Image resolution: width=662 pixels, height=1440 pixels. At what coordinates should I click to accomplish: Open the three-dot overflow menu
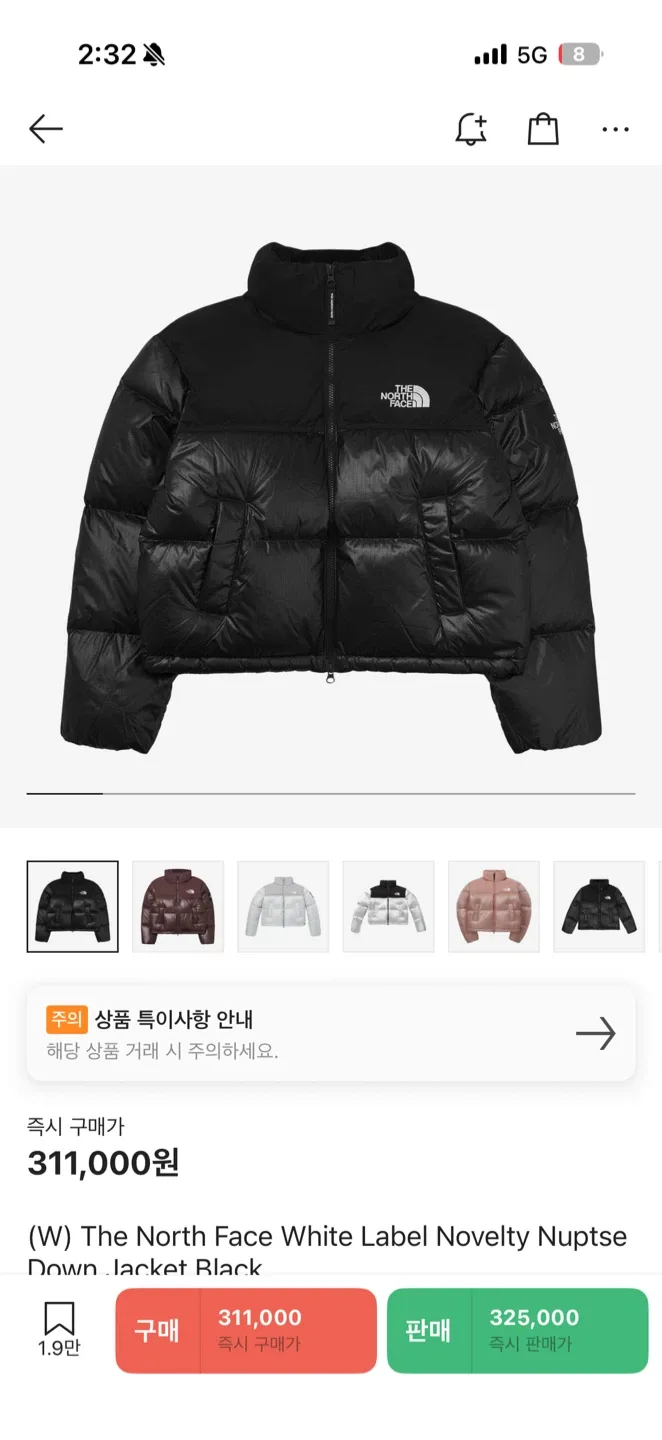tap(615, 129)
